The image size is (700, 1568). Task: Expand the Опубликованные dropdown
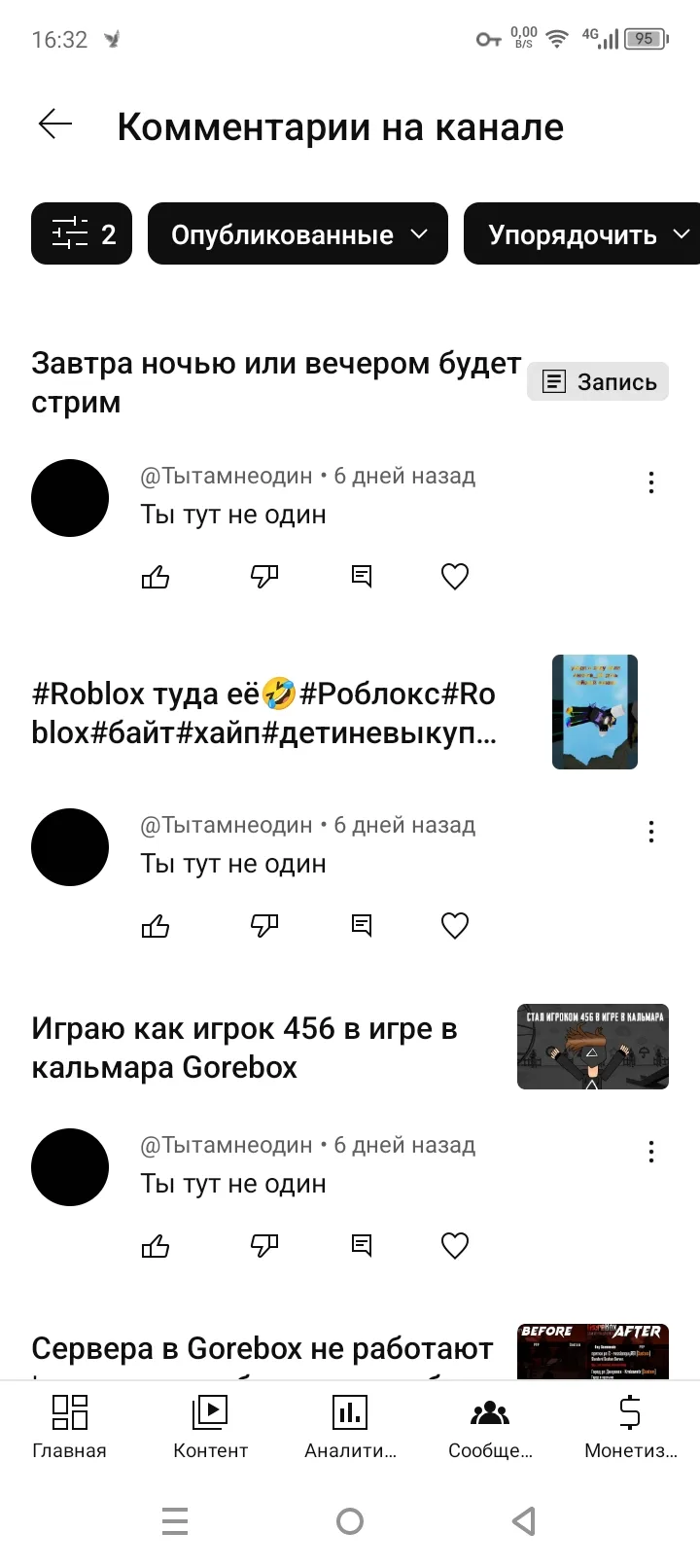tap(297, 233)
